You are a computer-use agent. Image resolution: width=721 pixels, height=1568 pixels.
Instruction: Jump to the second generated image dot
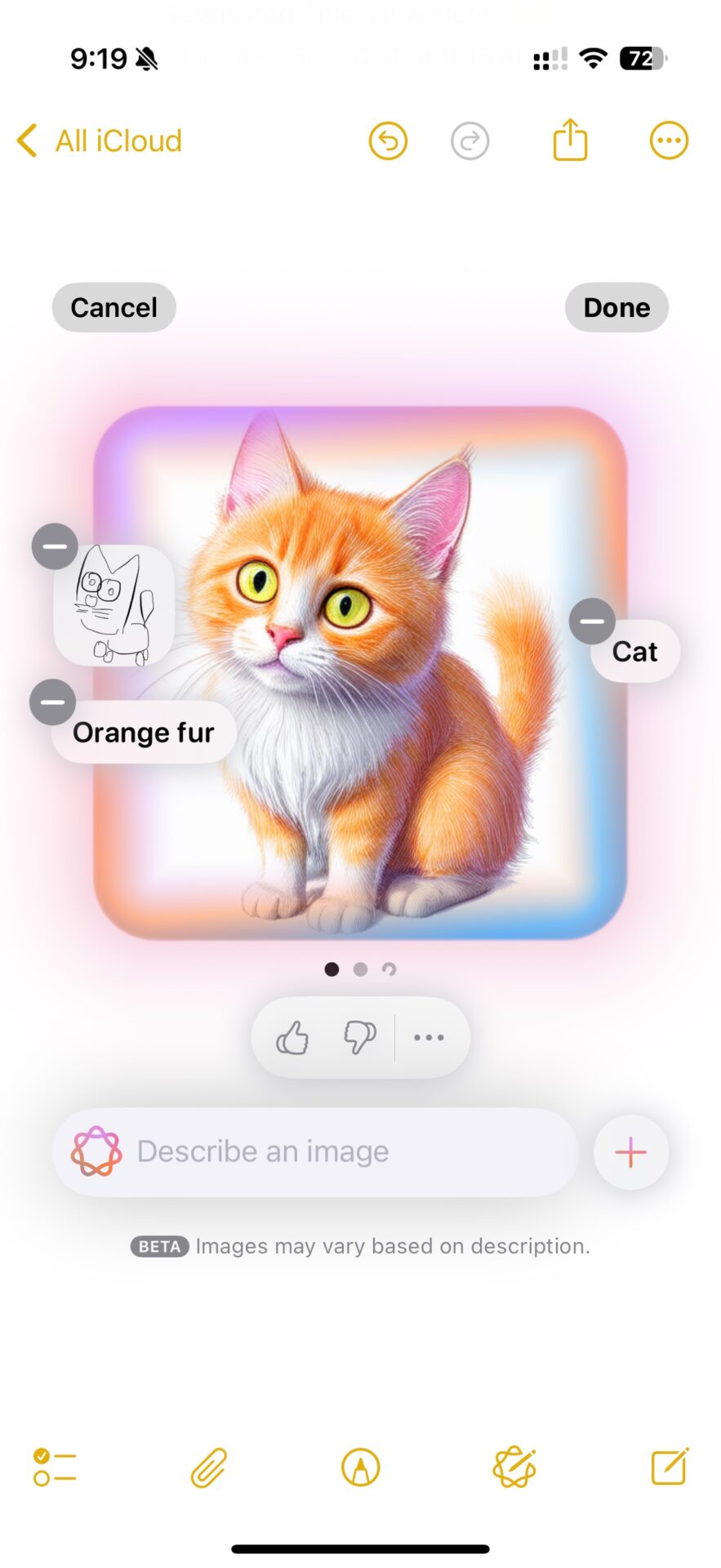point(360,969)
